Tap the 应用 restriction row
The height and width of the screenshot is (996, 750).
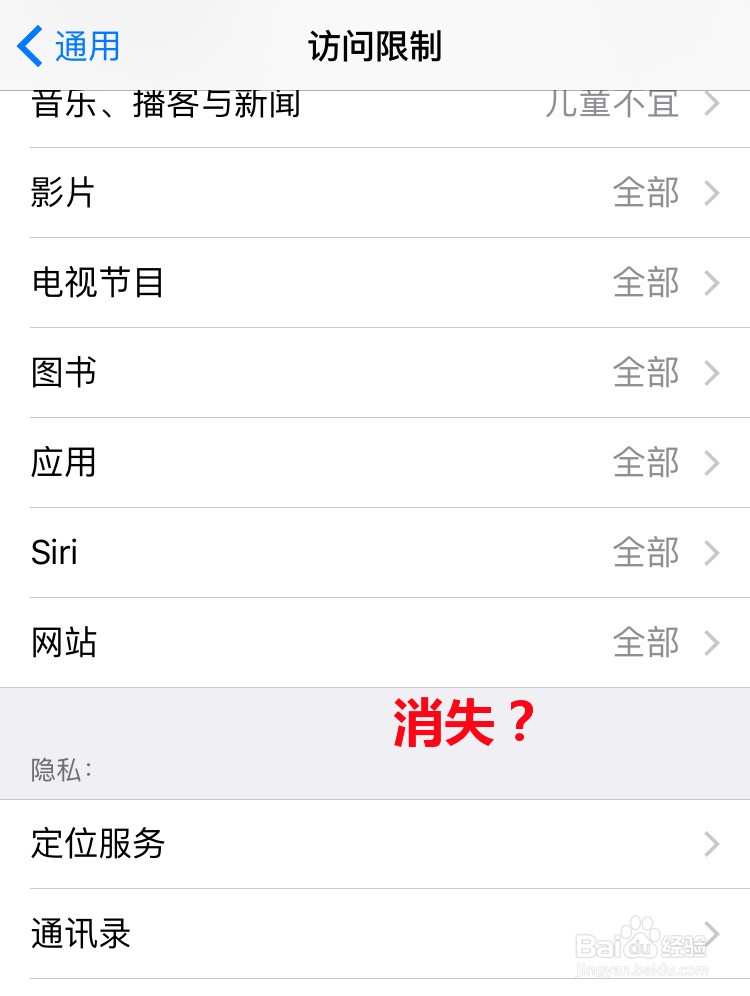tap(375, 463)
